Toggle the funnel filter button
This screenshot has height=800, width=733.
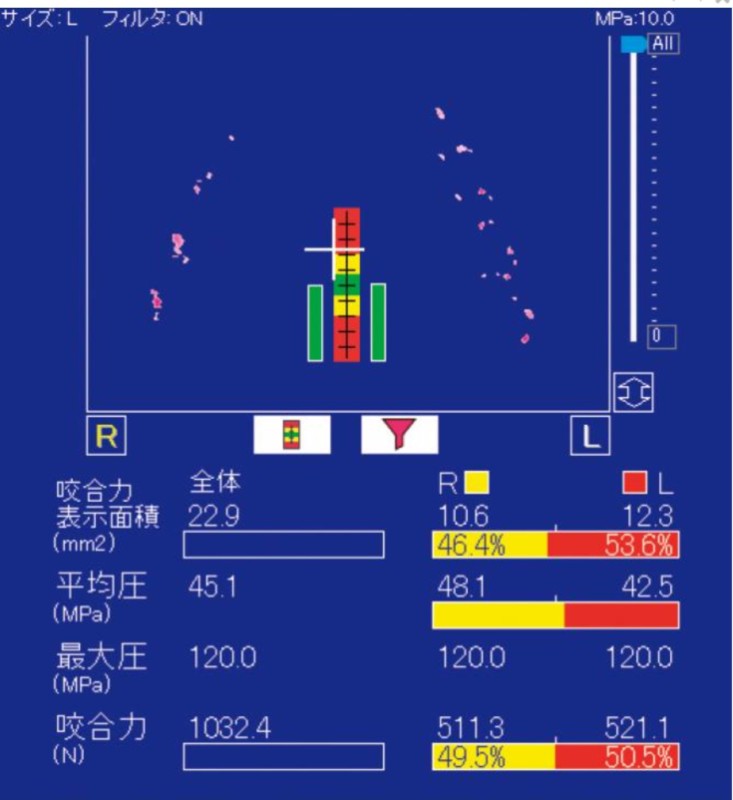click(399, 435)
